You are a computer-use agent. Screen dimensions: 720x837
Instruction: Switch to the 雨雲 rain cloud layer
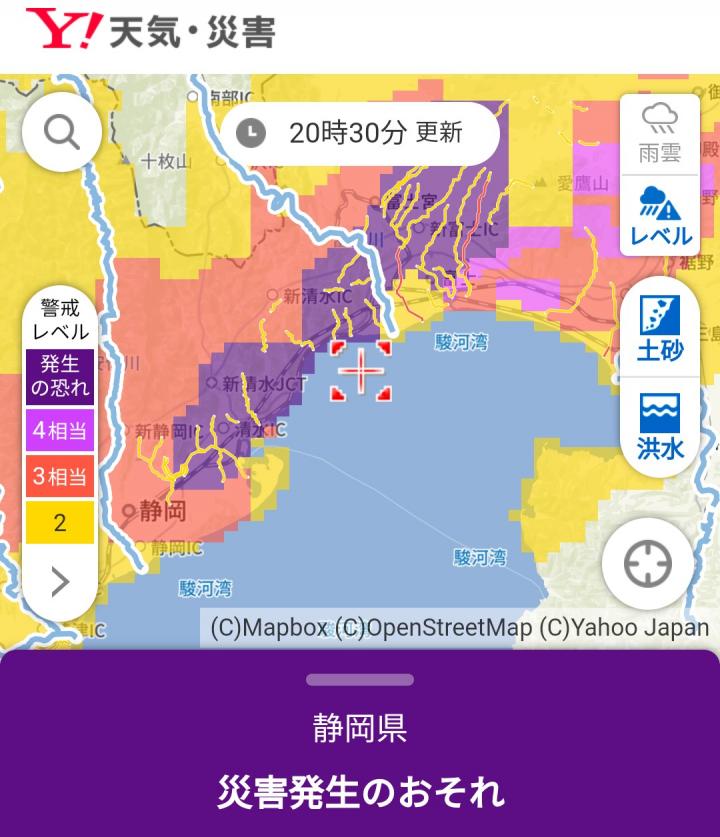tap(659, 134)
